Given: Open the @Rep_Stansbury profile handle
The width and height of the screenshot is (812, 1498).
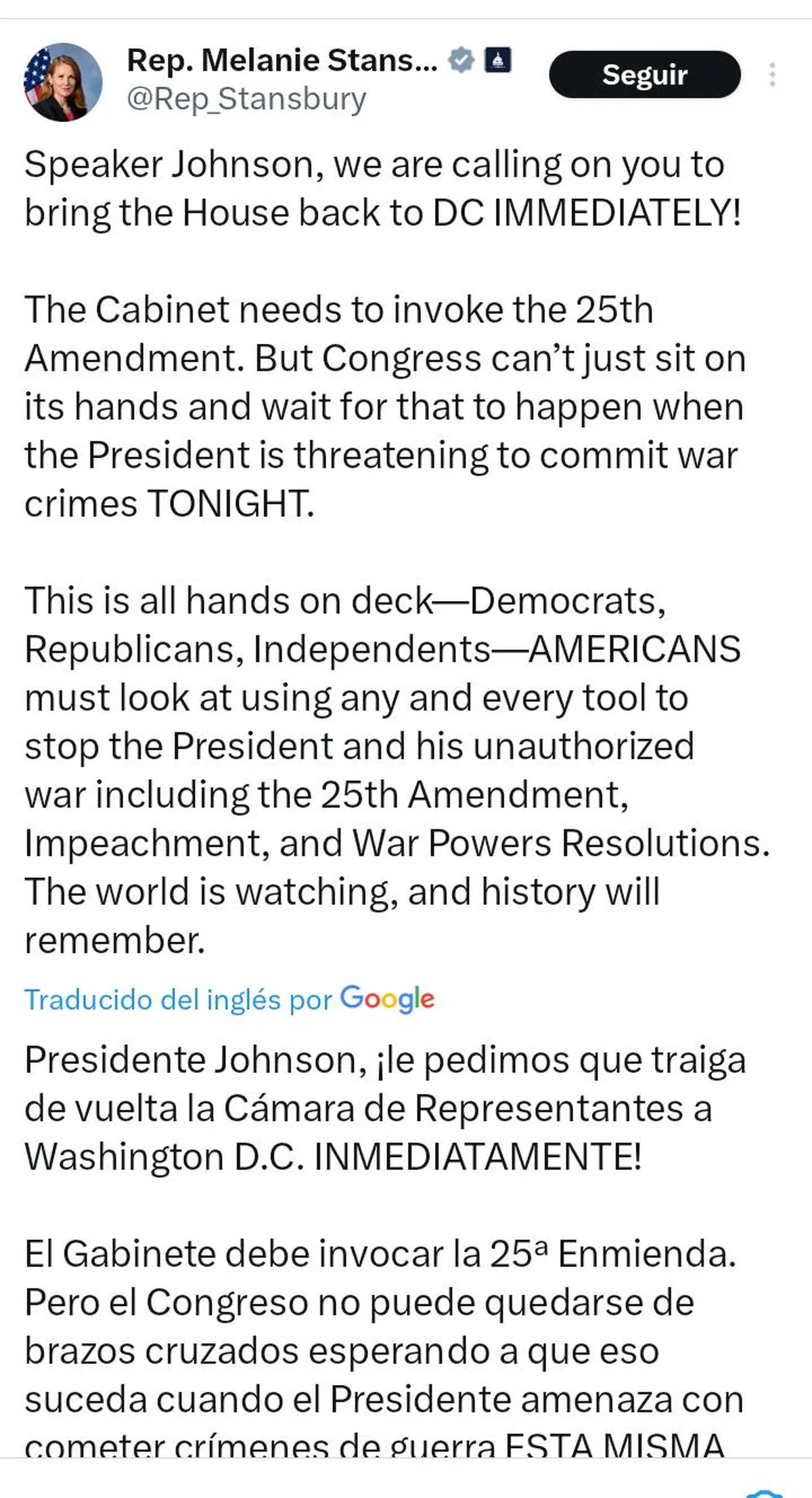Looking at the screenshot, I should (246, 100).
